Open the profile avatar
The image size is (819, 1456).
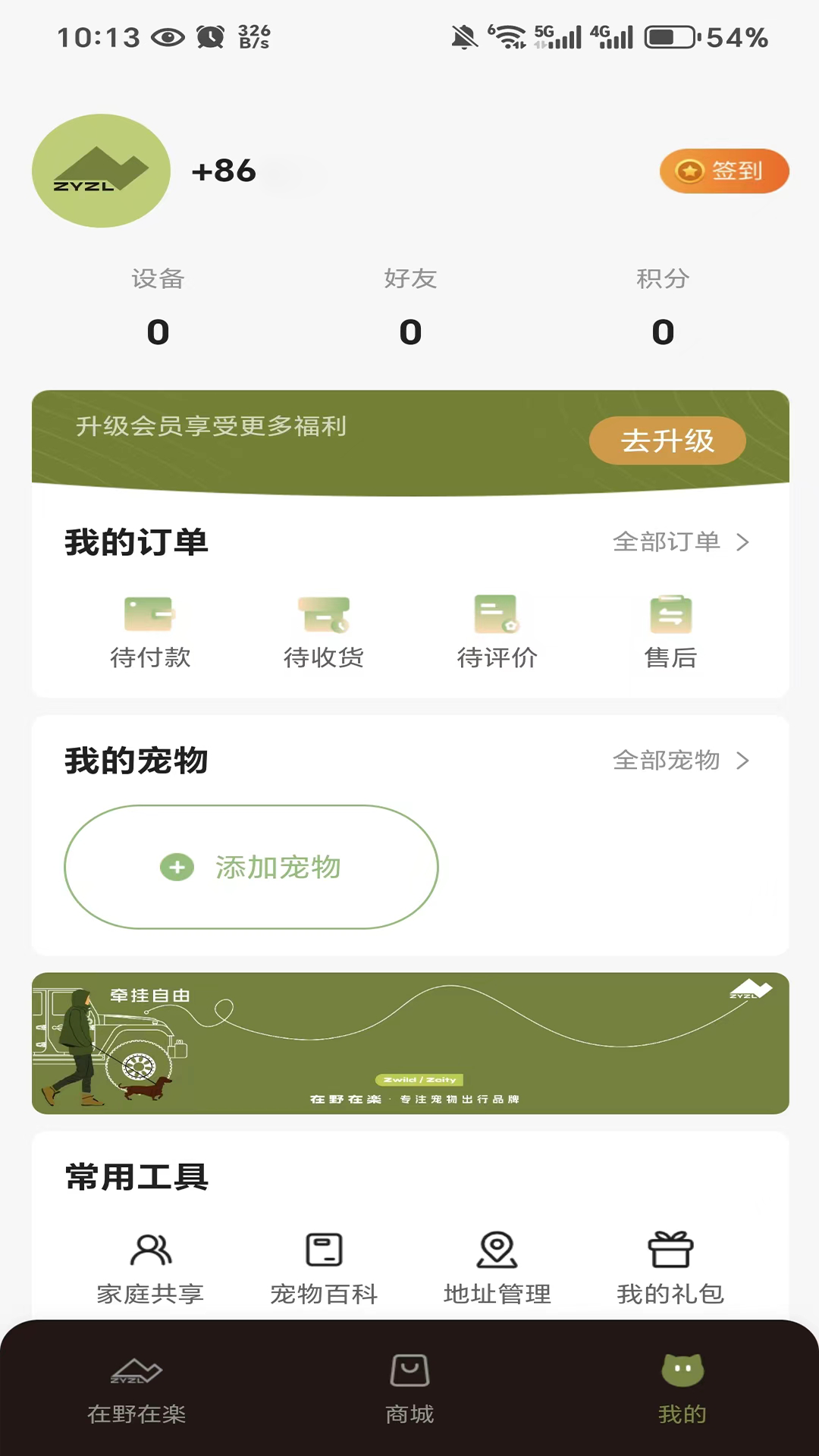tap(101, 171)
